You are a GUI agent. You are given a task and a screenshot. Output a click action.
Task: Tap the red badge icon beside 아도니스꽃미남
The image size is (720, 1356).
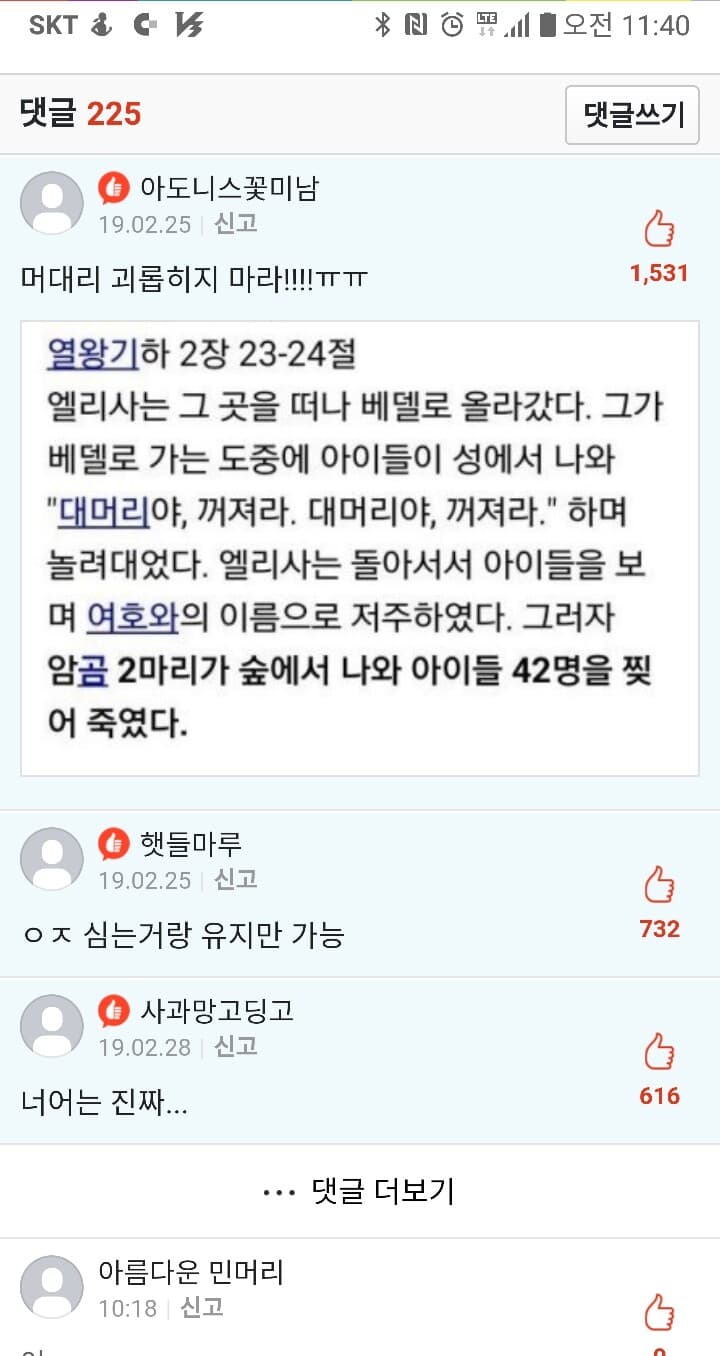click(x=115, y=190)
